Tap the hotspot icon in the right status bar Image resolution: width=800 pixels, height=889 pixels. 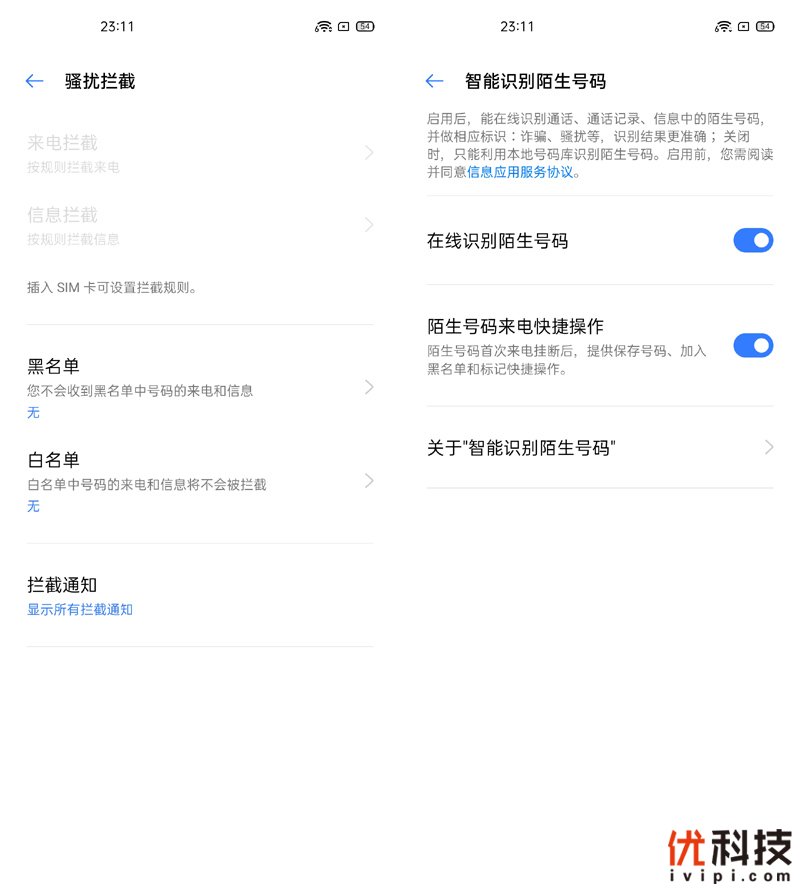point(723,26)
